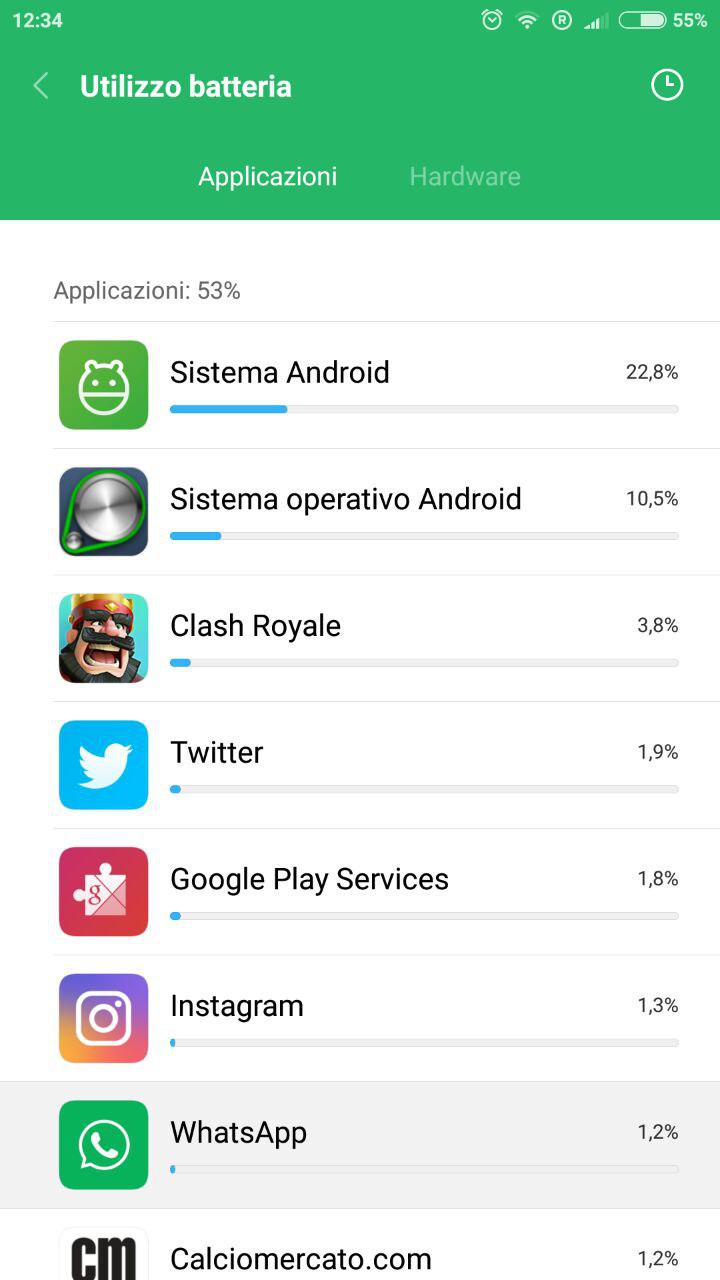This screenshot has height=1280, width=720.
Task: Switch to the Hardware tab
Action: 465,176
